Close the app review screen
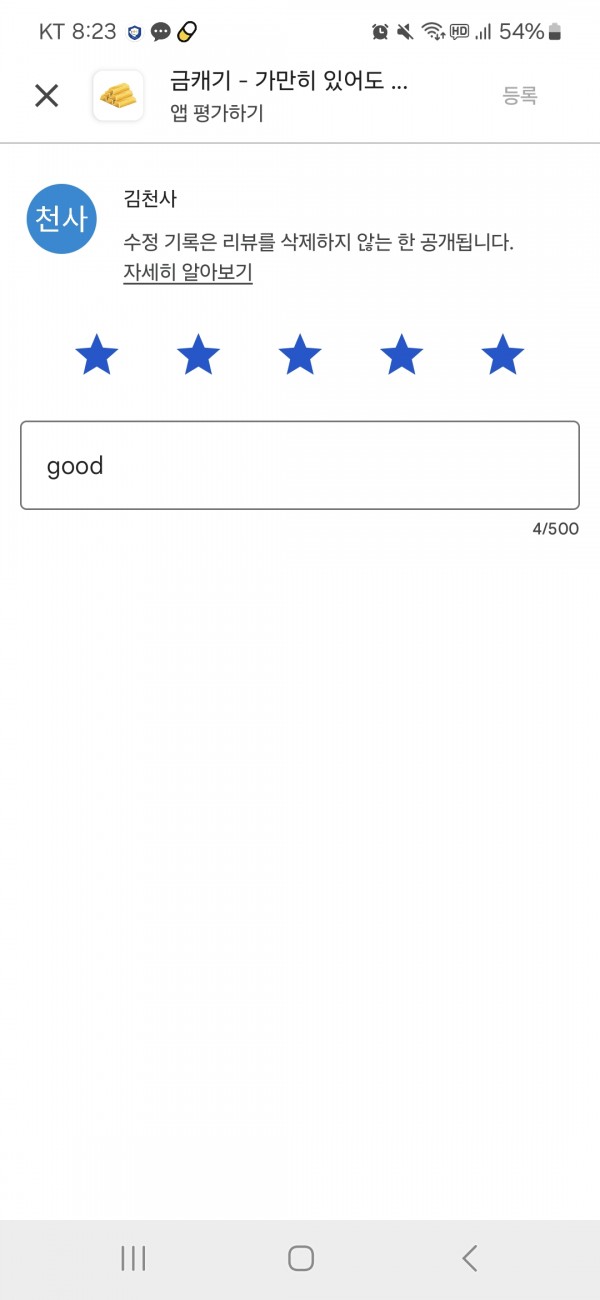Image resolution: width=600 pixels, height=1300 pixels. click(47, 96)
